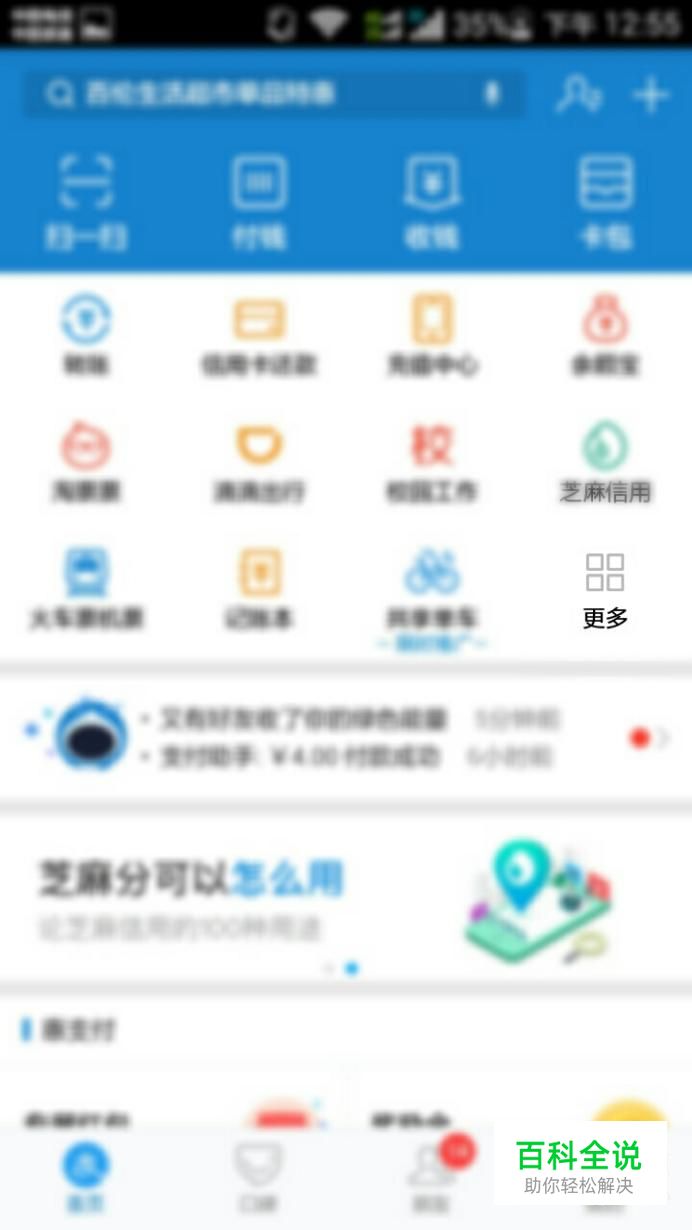Tap the 扫一扫 scan button

click(x=86, y=203)
